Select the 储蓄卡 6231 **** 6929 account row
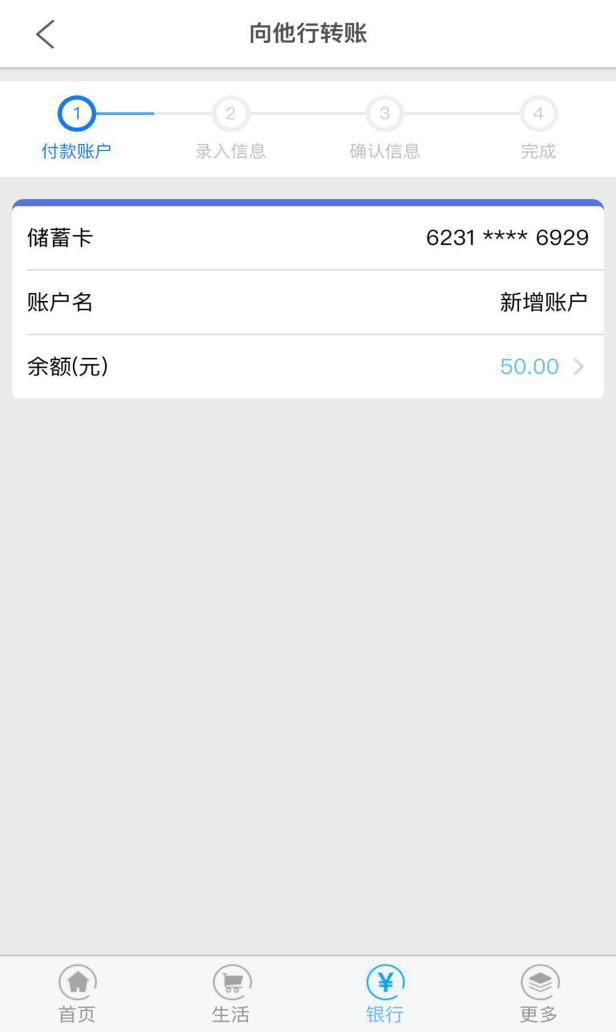 (308, 238)
